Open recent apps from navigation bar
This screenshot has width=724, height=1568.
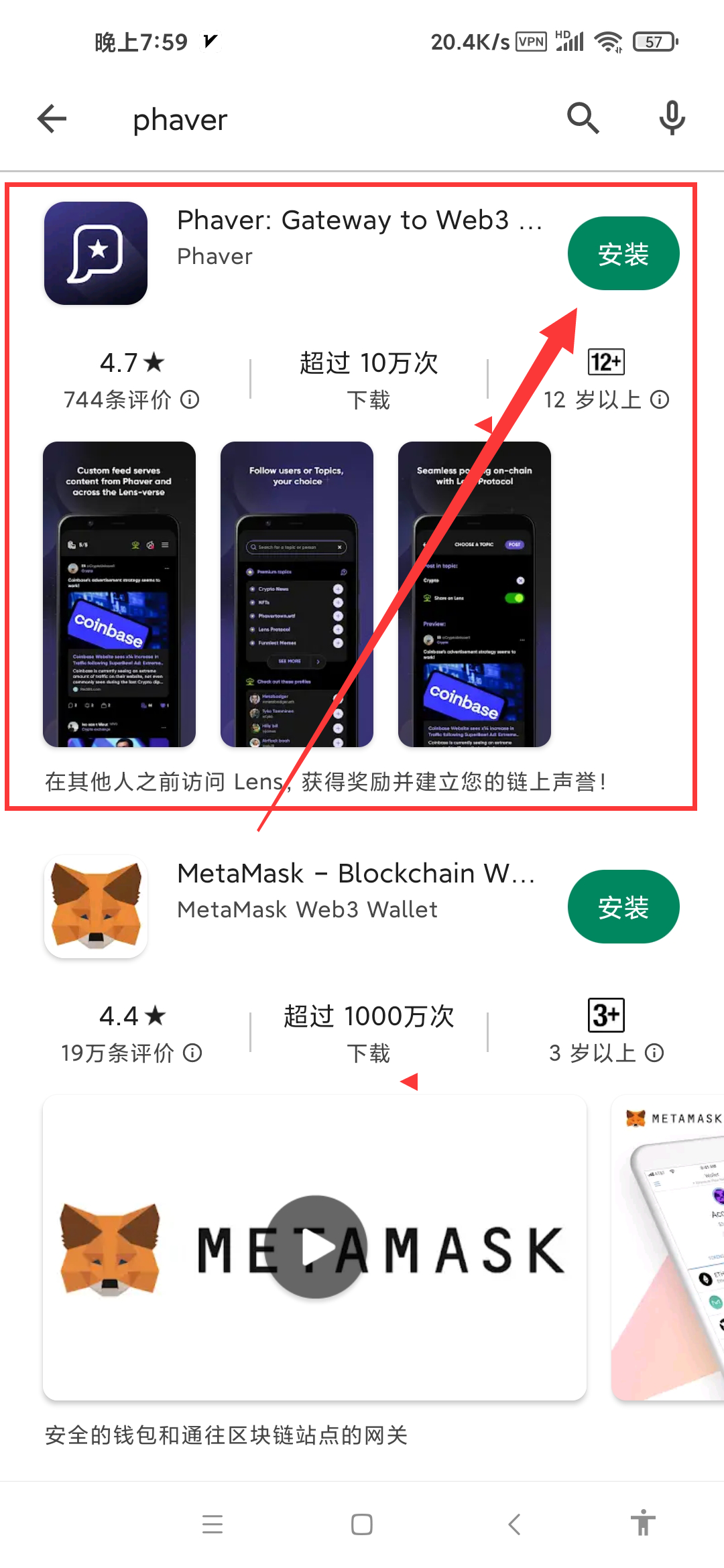click(213, 1524)
